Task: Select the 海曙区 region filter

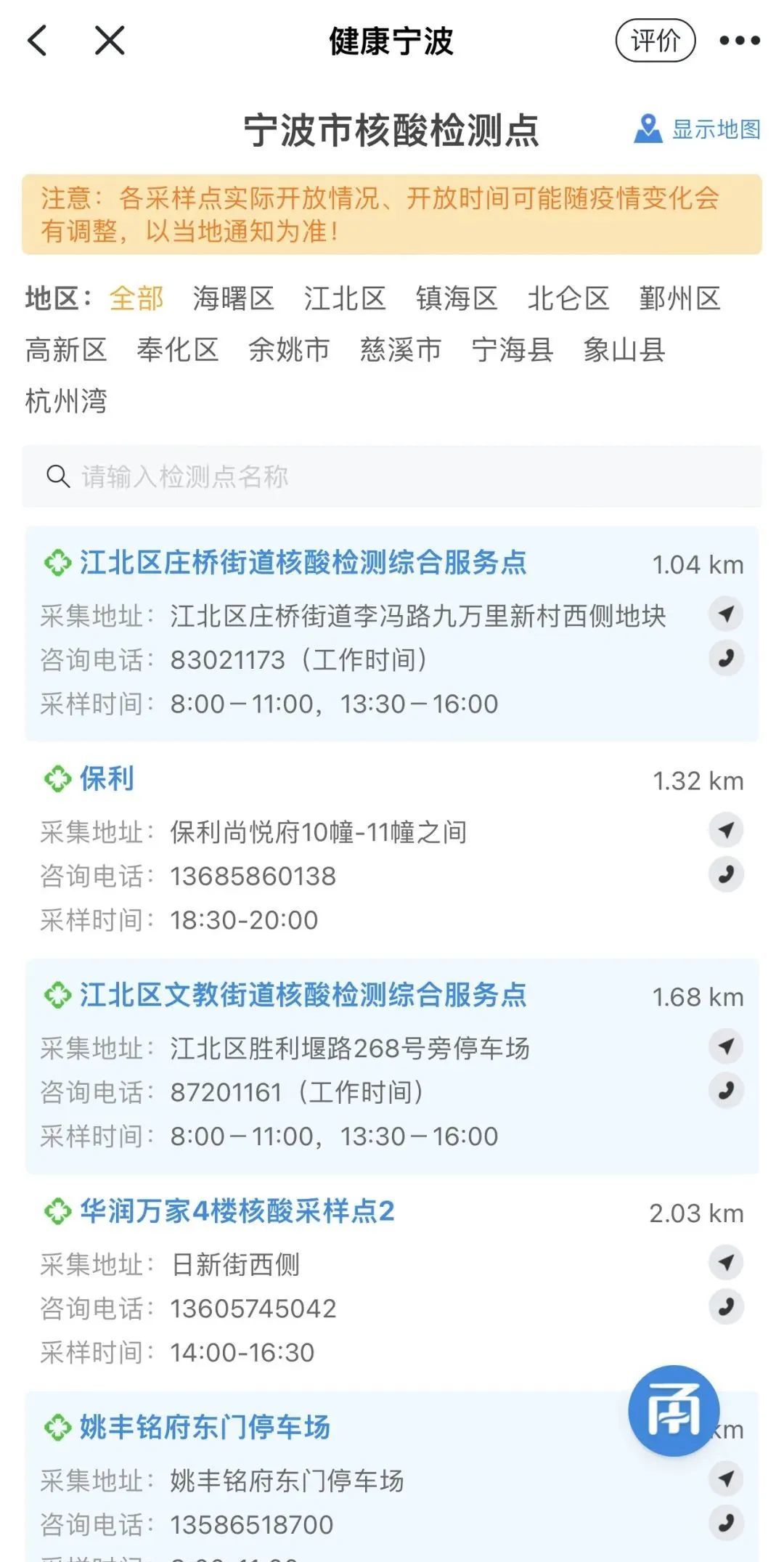Action: click(x=234, y=298)
